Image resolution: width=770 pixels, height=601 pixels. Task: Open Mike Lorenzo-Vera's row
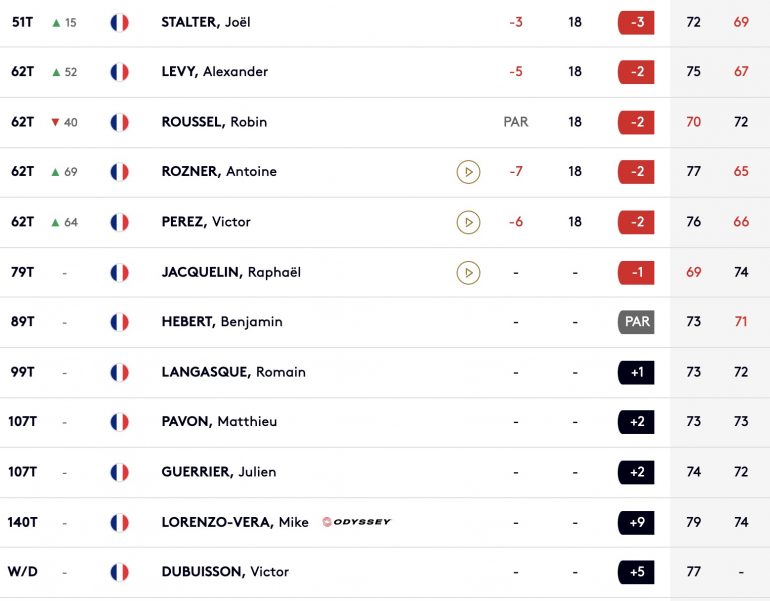(235, 522)
